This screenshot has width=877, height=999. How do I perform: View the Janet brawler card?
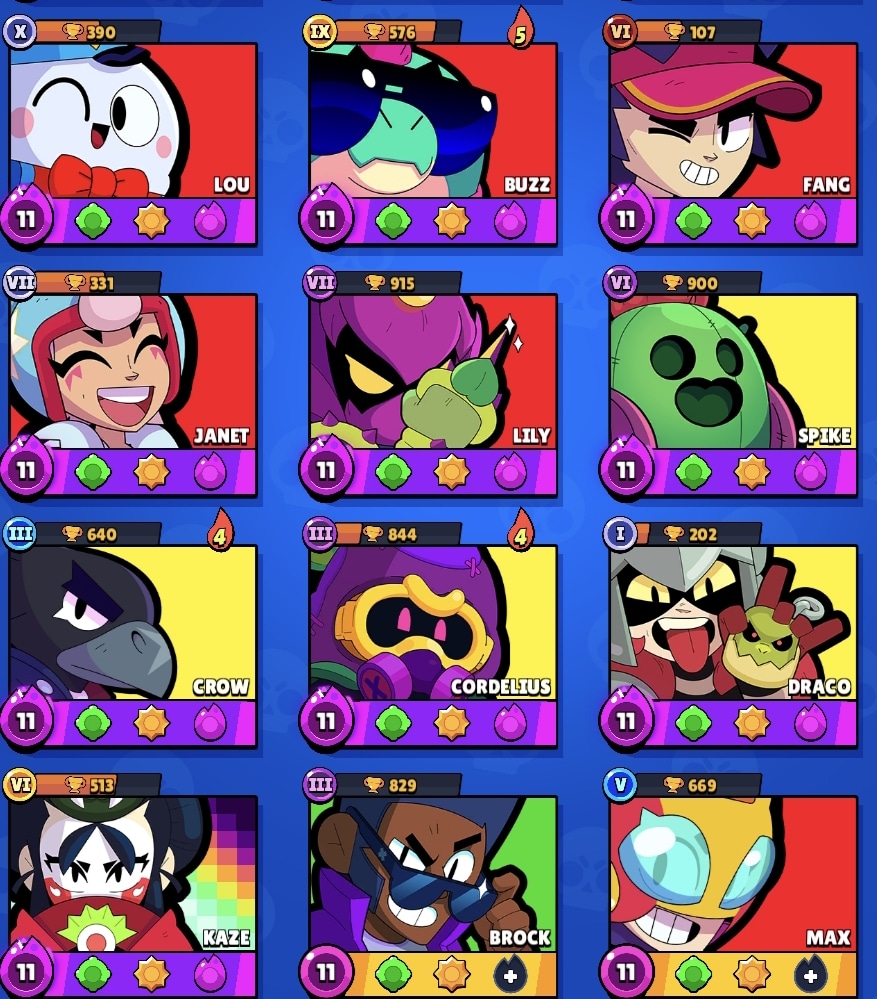133,372
